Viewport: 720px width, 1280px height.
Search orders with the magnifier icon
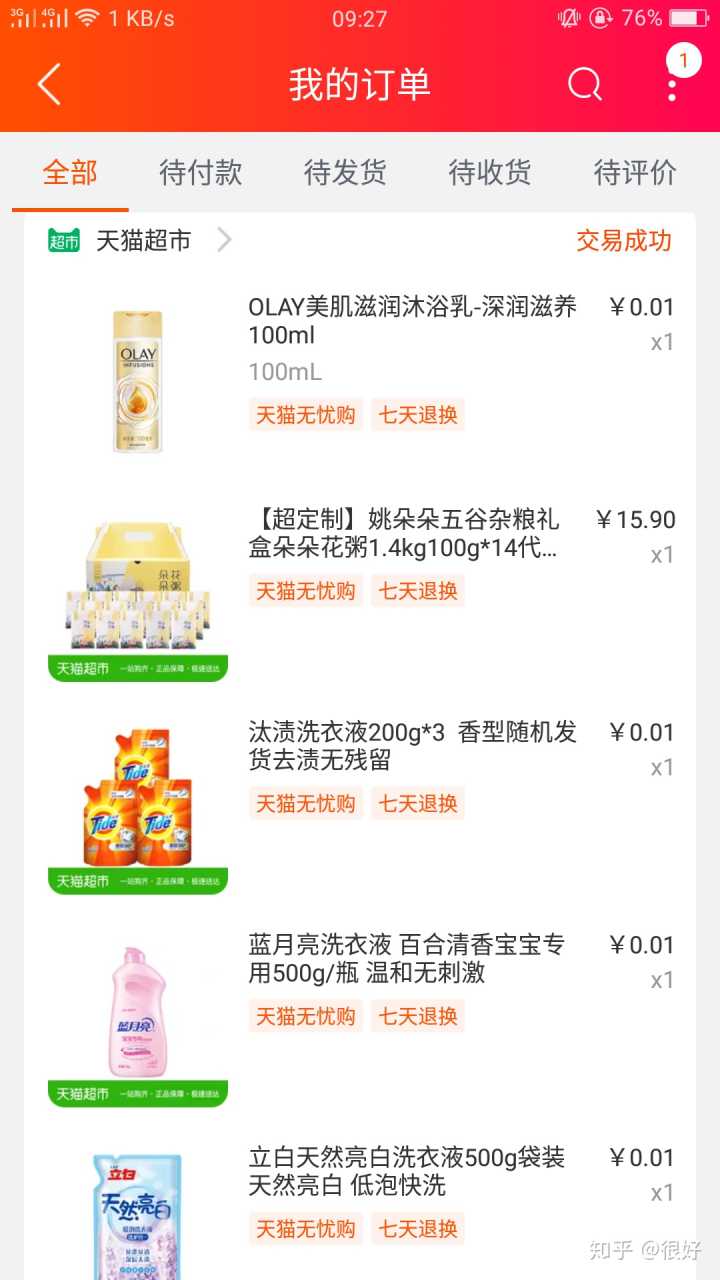tap(585, 85)
